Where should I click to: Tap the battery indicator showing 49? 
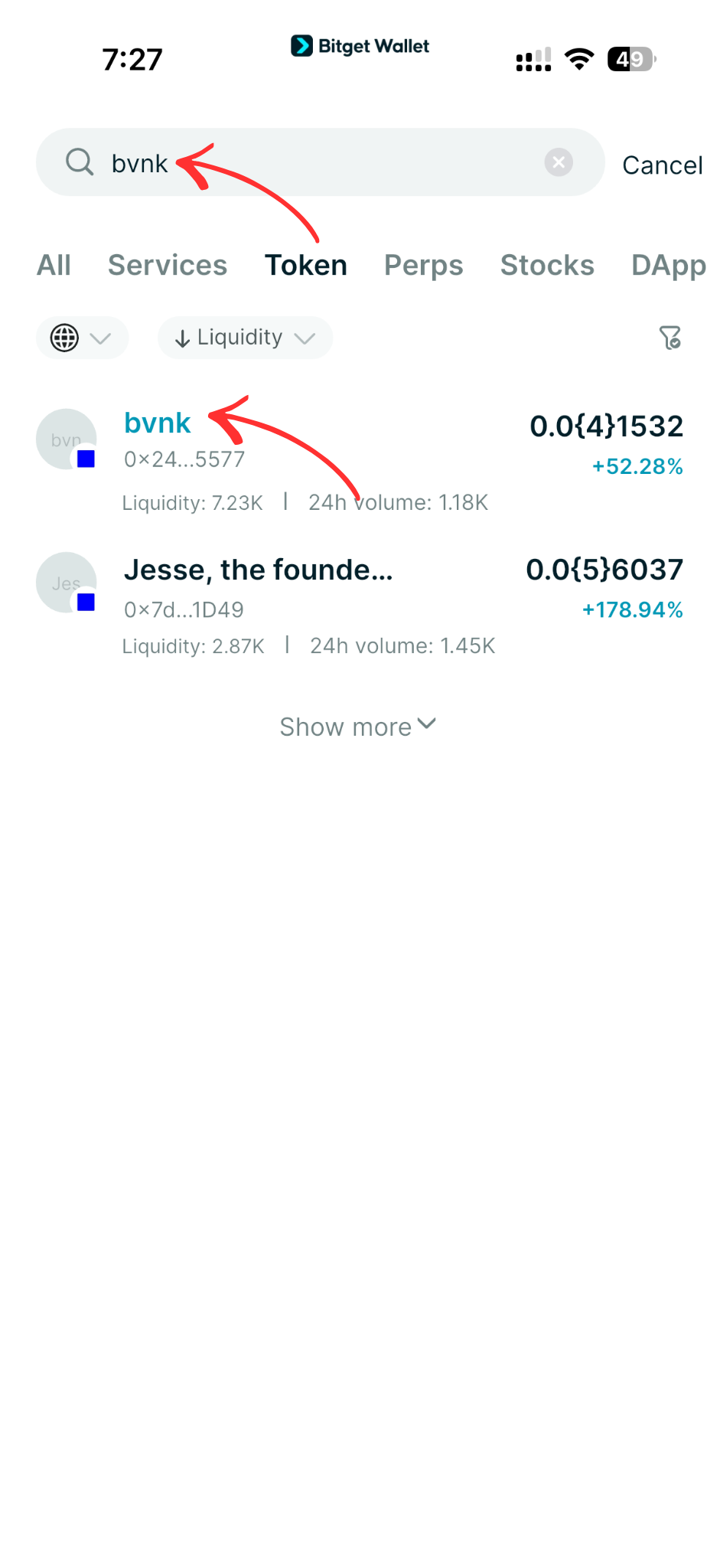[x=629, y=59]
